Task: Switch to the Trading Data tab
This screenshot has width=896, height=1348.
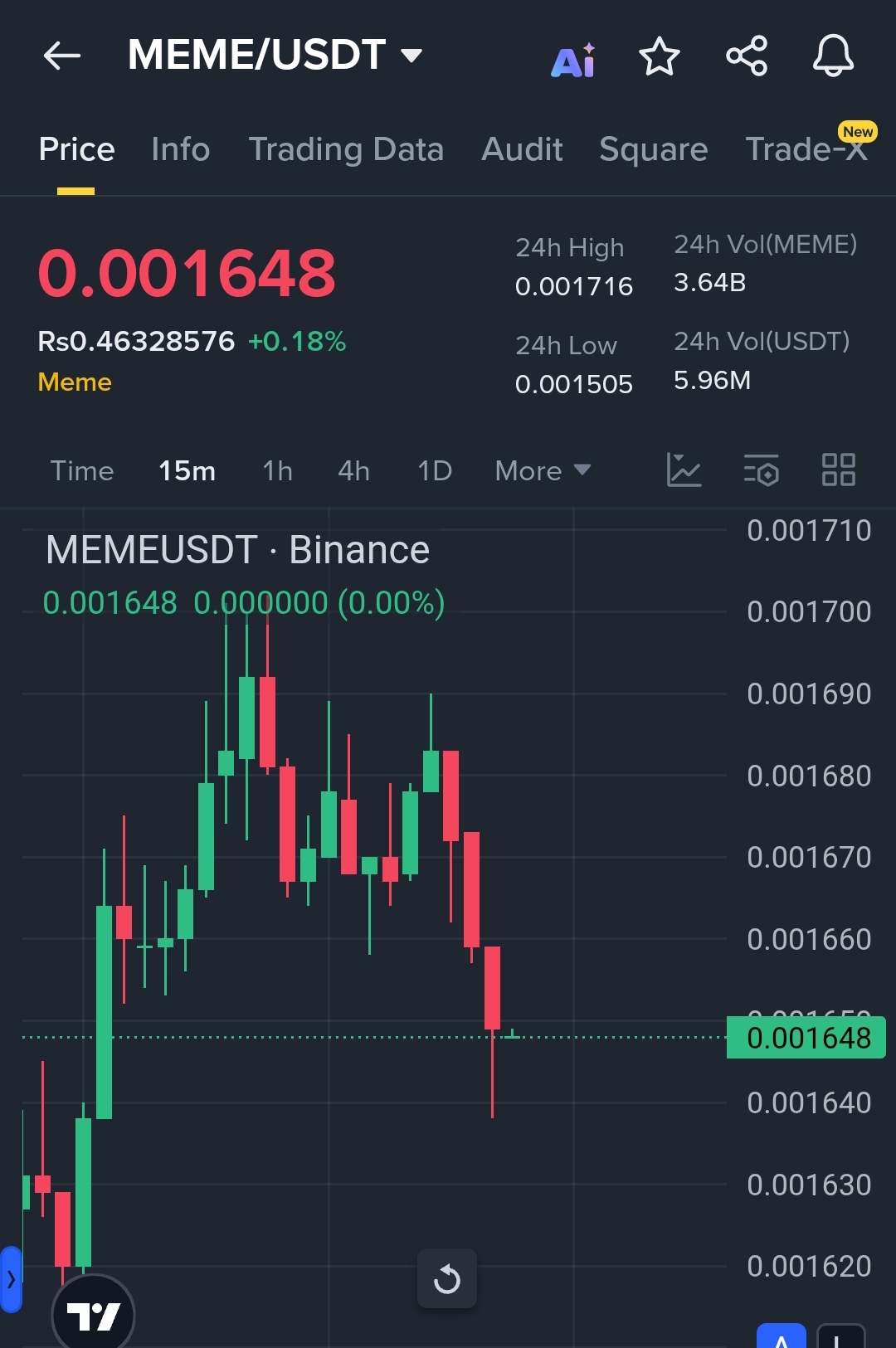Action: 346,149
